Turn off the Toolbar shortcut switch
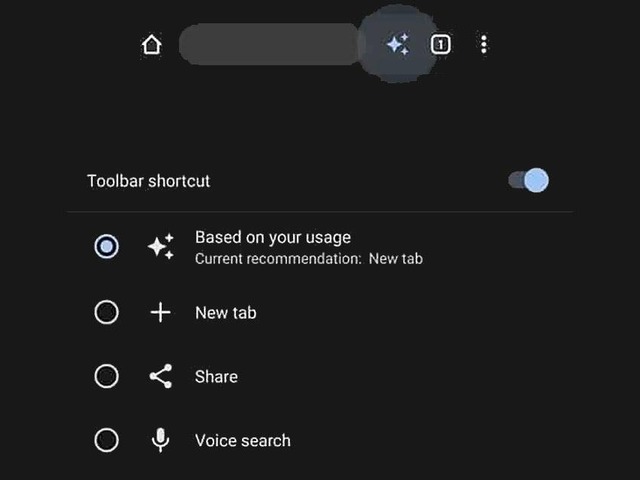 tap(529, 181)
